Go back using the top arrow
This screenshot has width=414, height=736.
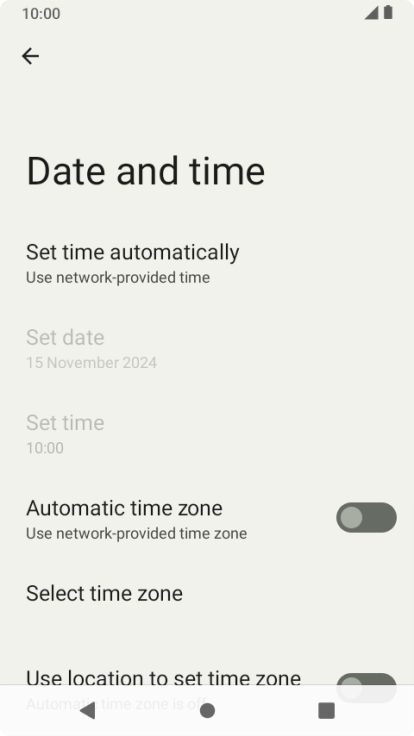(31, 56)
